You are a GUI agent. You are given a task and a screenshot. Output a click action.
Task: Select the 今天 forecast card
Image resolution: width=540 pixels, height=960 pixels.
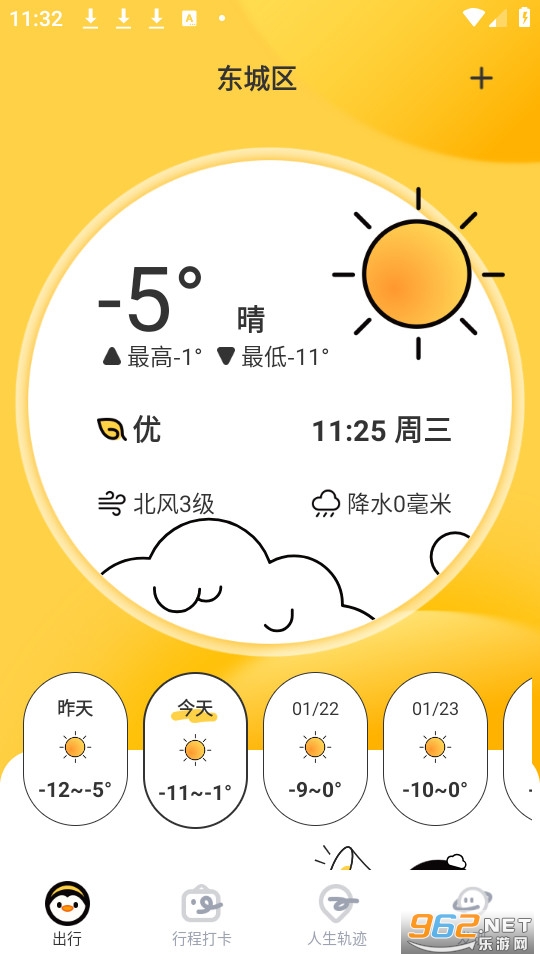click(x=195, y=751)
